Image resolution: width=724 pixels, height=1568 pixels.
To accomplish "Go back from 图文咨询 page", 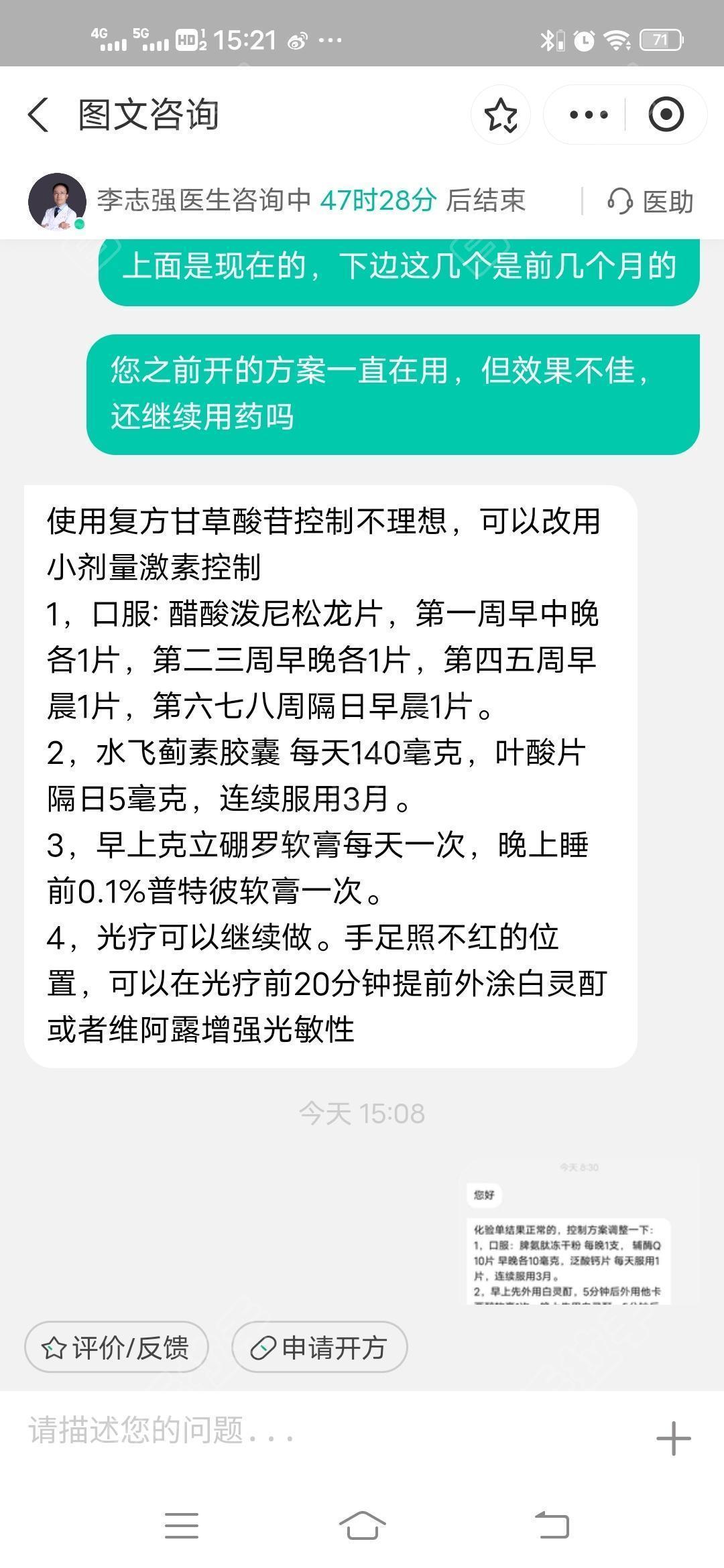I will pos(38,115).
